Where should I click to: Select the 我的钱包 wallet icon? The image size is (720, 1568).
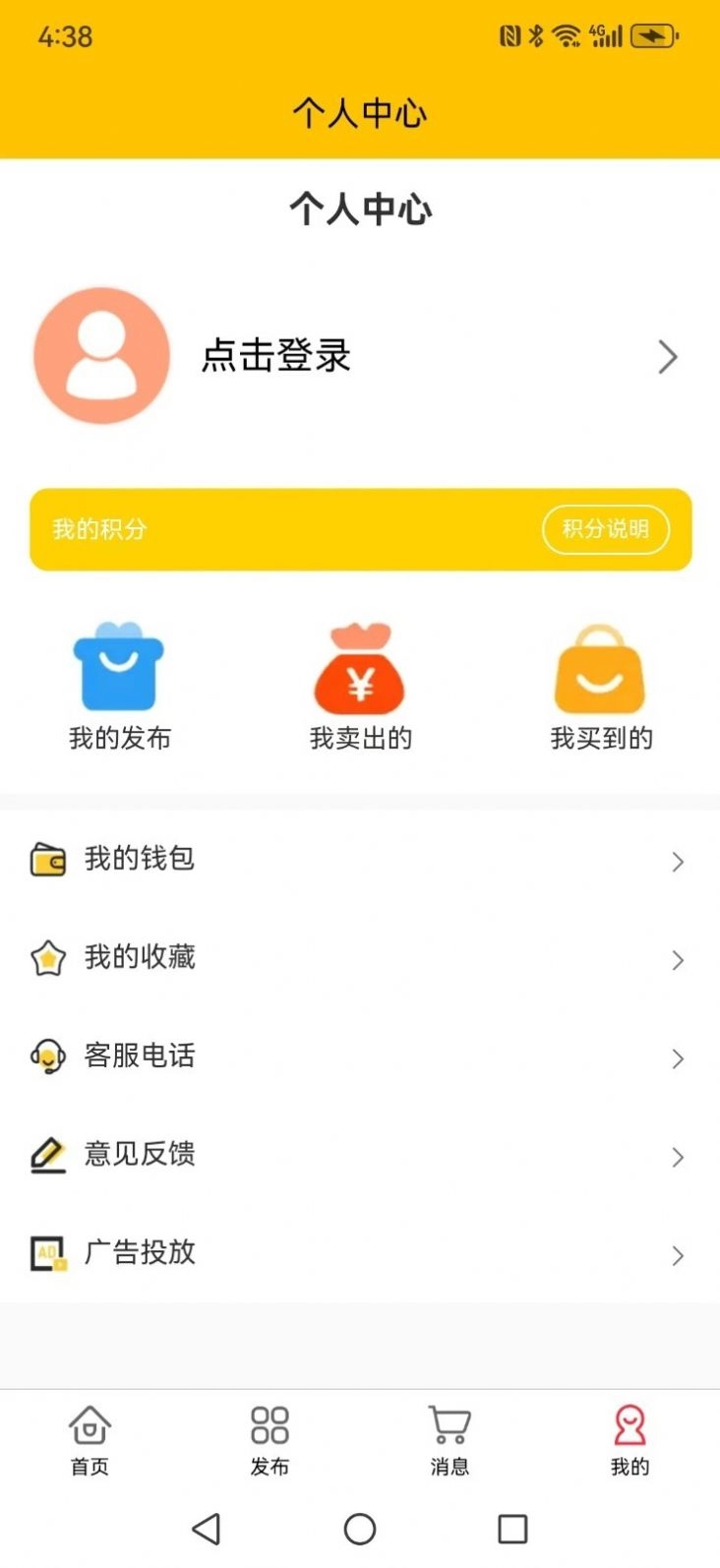coord(46,860)
